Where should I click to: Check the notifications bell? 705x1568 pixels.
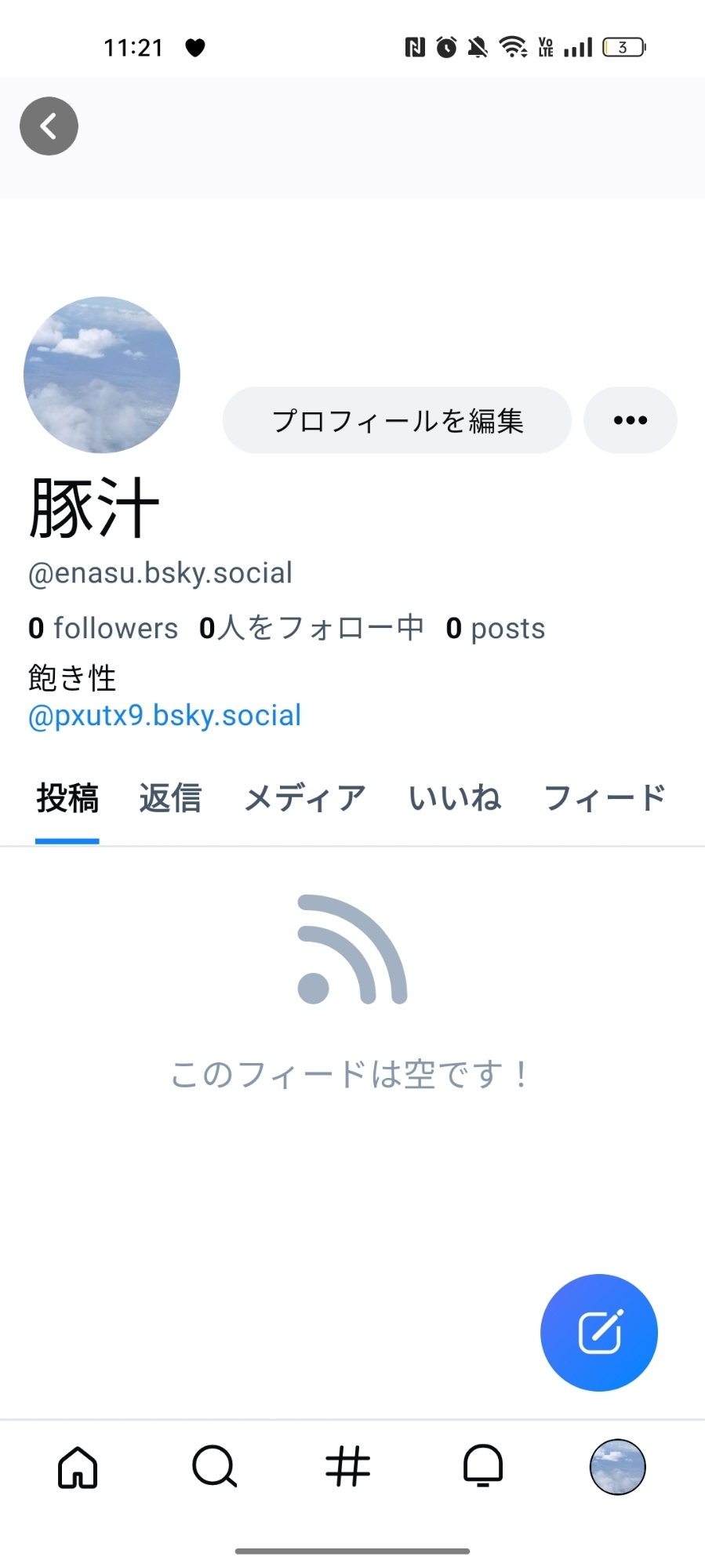pos(483,1466)
